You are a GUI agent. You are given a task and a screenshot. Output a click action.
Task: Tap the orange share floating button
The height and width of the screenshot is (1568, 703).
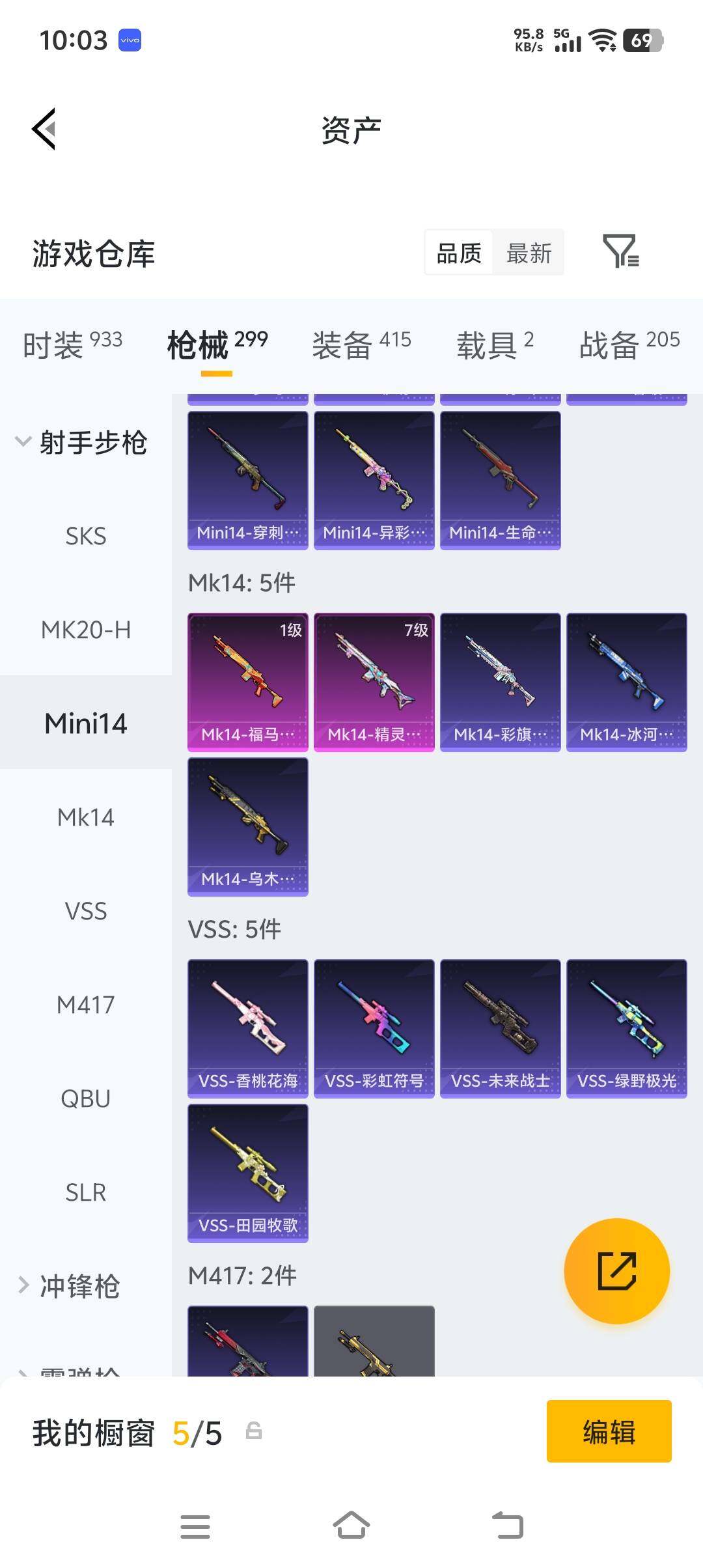pos(616,1270)
